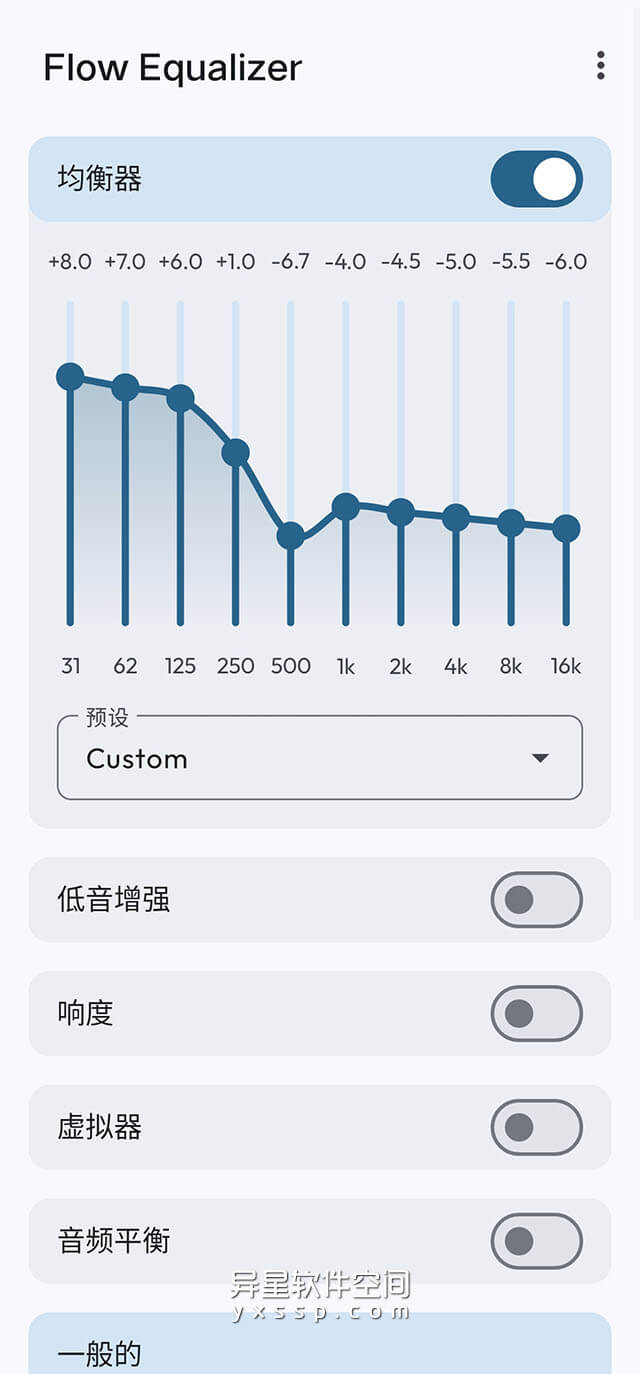
Task: Tap the 500 Hz band slider
Action: tap(290, 535)
